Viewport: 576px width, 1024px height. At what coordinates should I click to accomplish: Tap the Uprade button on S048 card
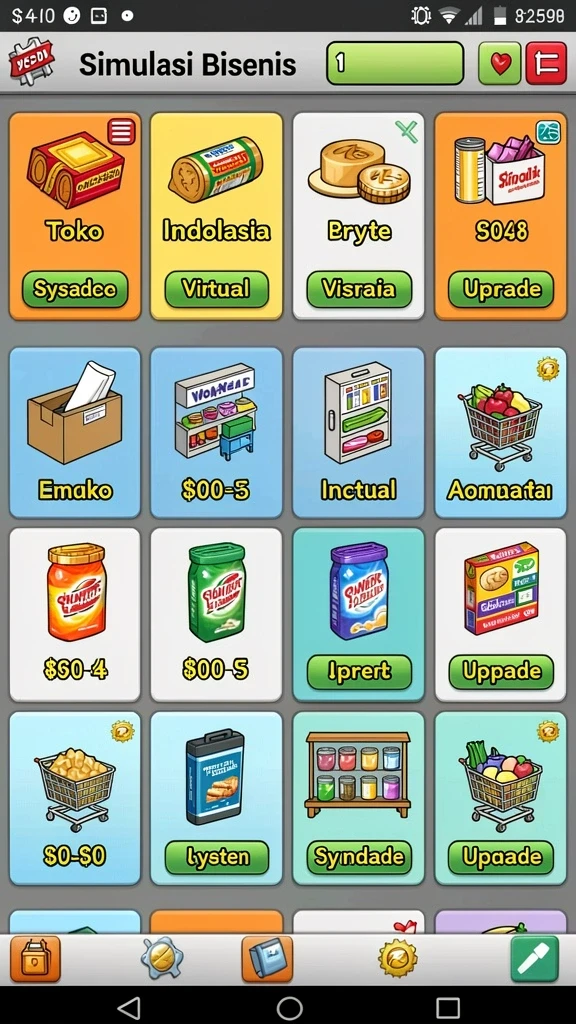[x=500, y=289]
